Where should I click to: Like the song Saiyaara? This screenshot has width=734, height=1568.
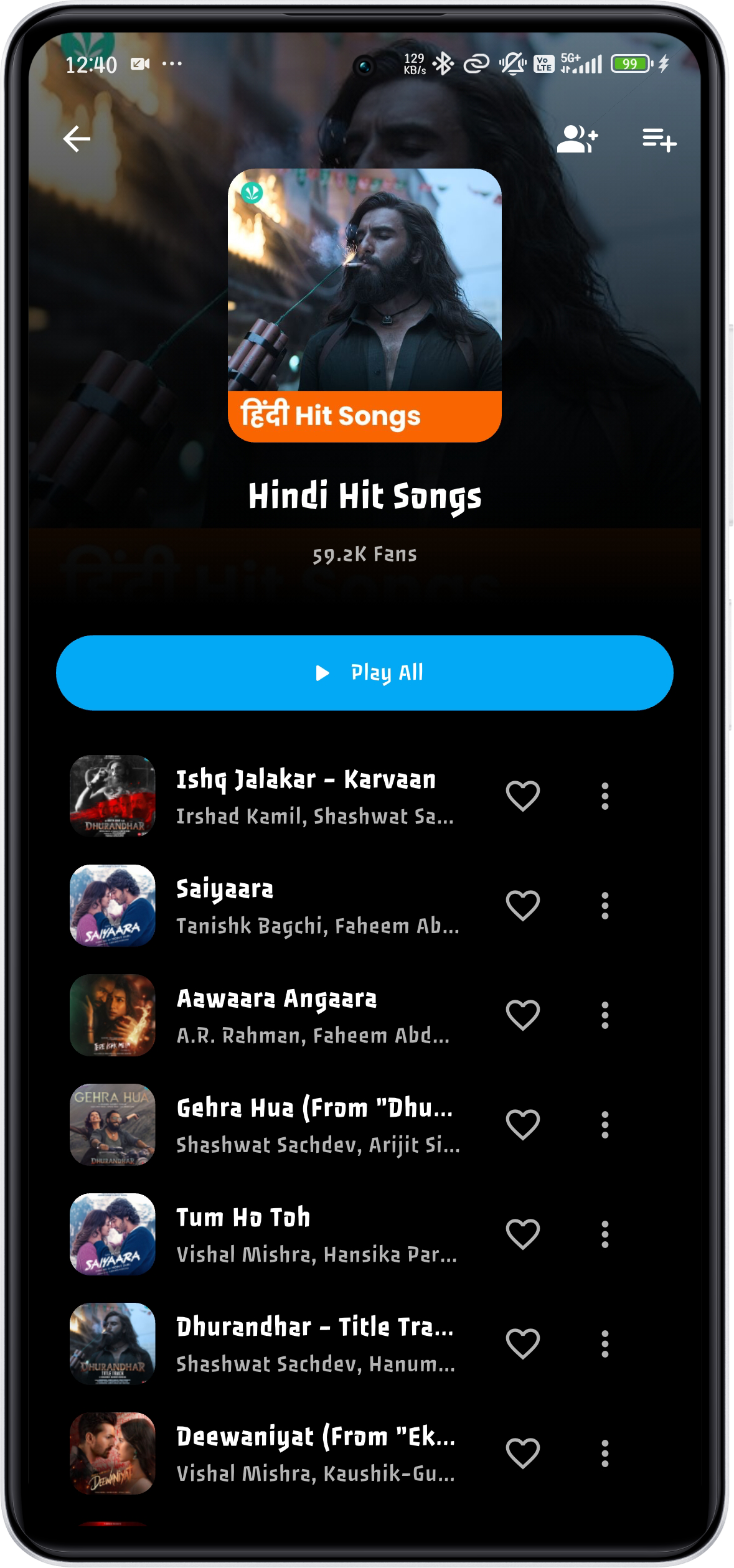point(522,905)
